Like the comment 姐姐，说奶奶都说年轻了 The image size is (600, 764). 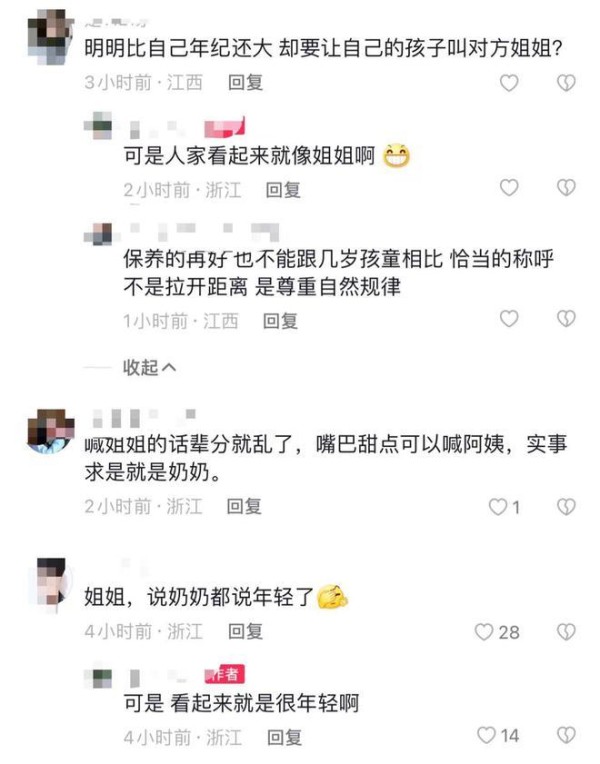click(485, 632)
